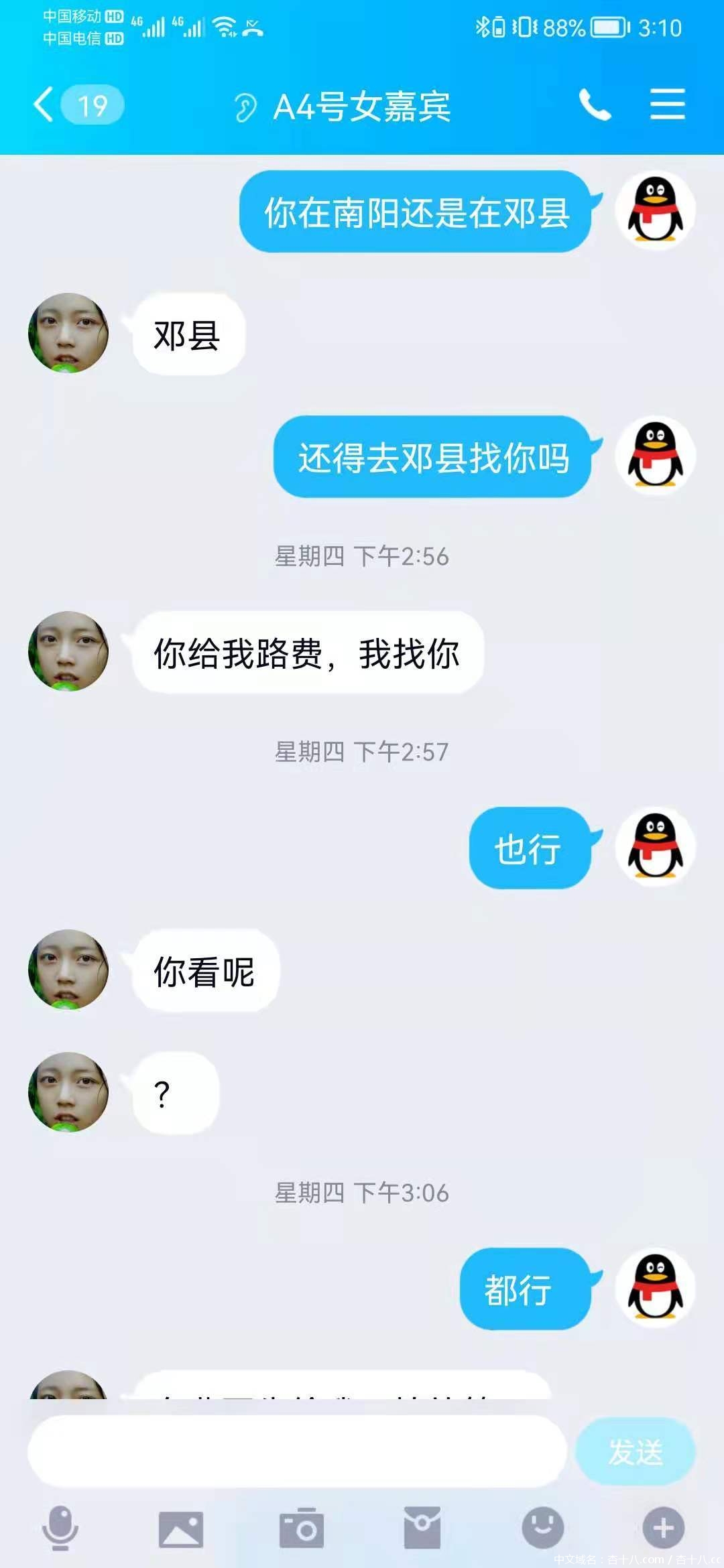Open contact avatar beside 邓县 message
This screenshot has width=724, height=1568.
tap(68, 333)
